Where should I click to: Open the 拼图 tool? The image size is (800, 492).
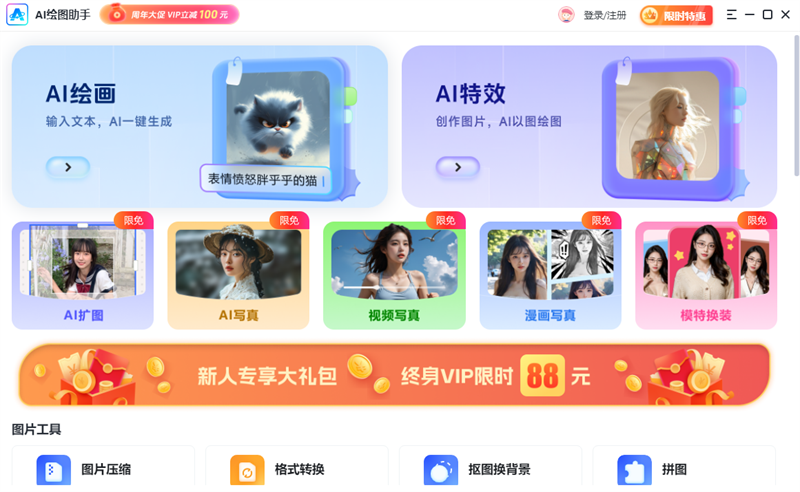click(x=684, y=469)
